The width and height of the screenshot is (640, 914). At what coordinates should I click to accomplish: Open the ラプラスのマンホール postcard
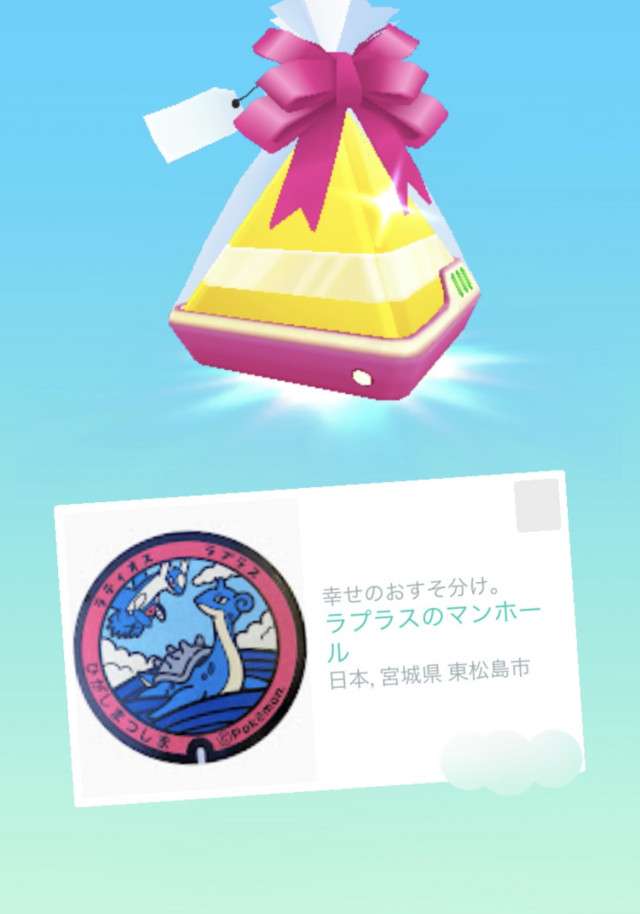pyautogui.click(x=318, y=638)
